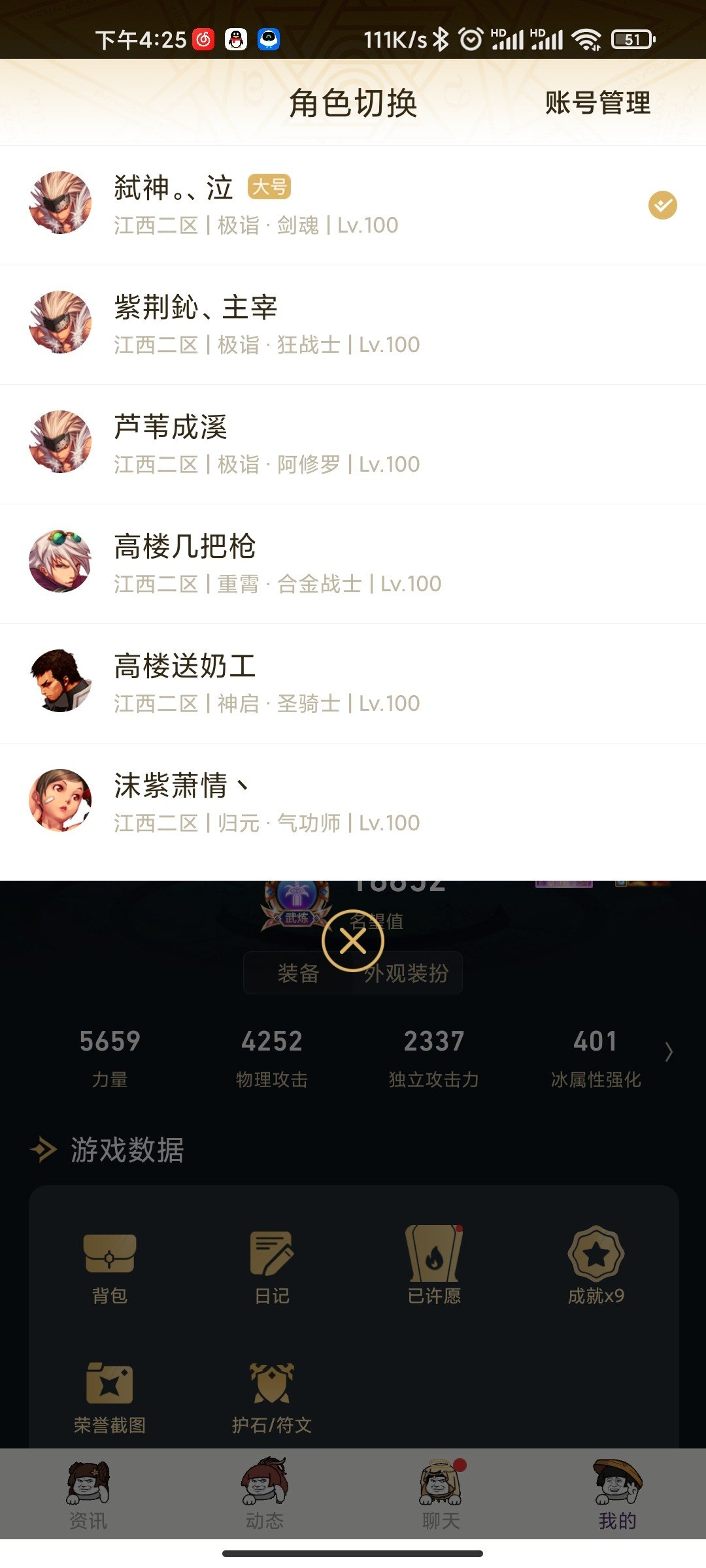The height and width of the screenshot is (1568, 706).
Task: Open 账号管理 account management
Action: pyautogui.click(x=597, y=103)
